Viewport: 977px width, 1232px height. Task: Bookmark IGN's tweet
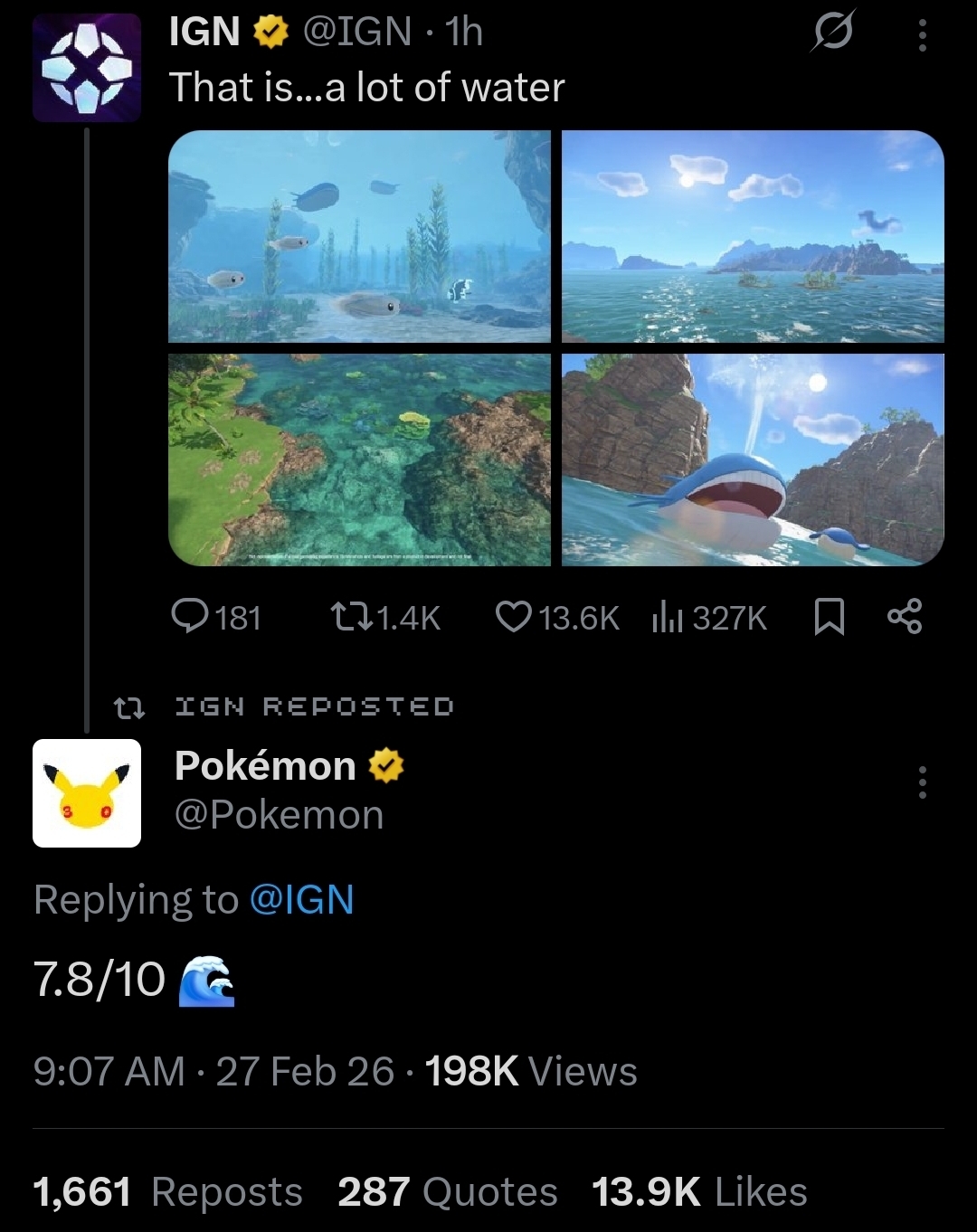pos(829,617)
